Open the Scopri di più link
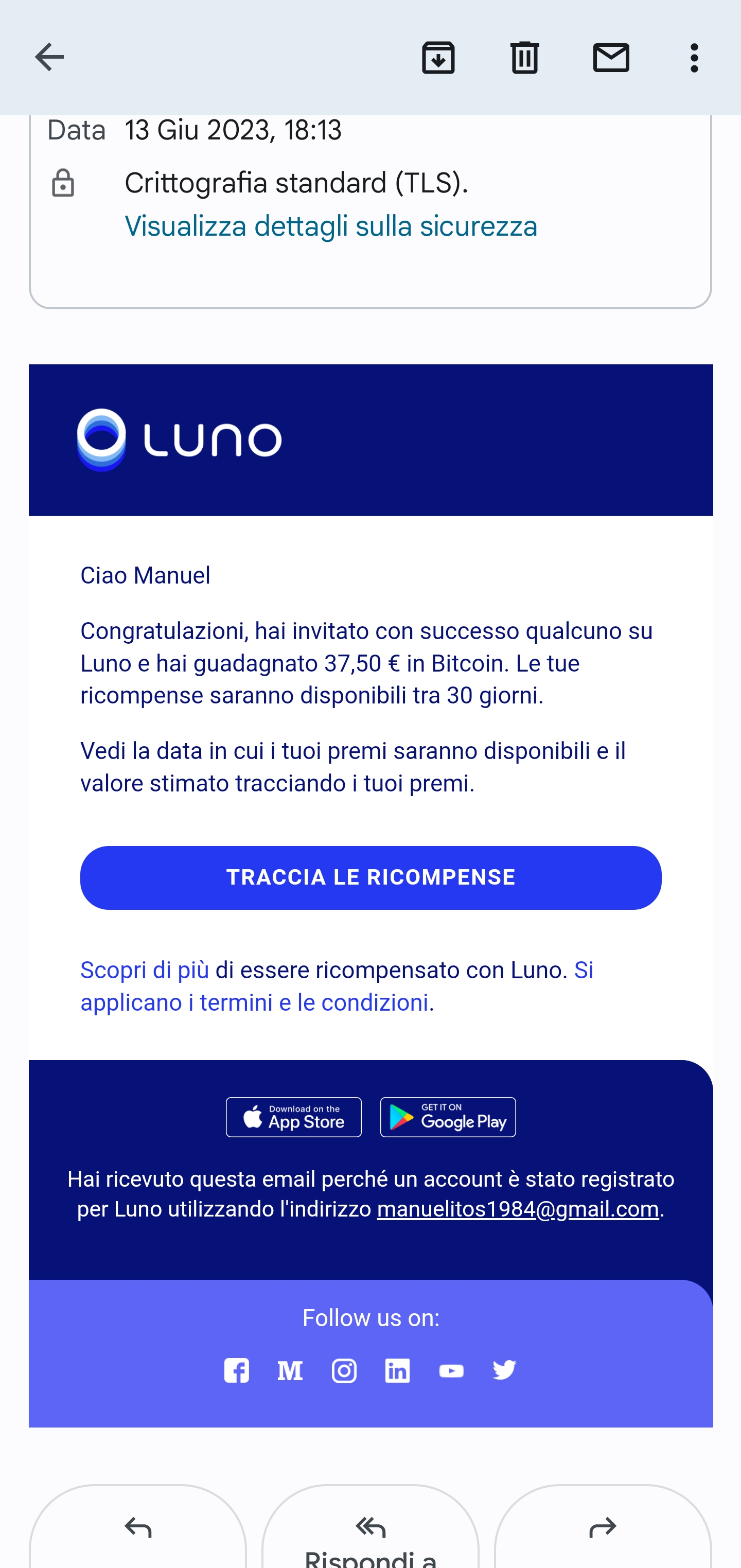 coord(144,970)
